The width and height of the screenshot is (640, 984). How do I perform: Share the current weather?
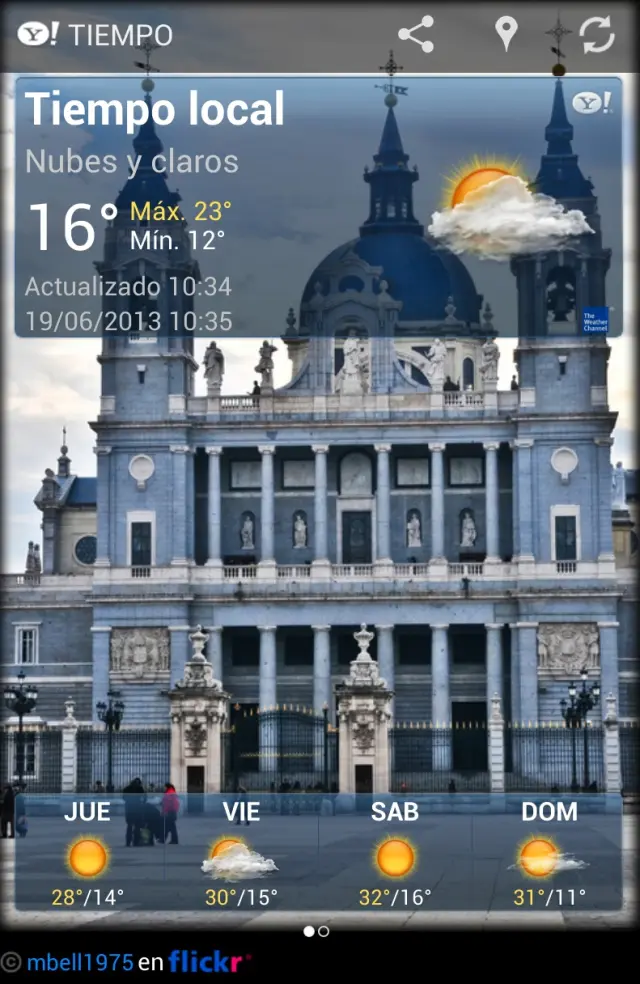coord(416,35)
